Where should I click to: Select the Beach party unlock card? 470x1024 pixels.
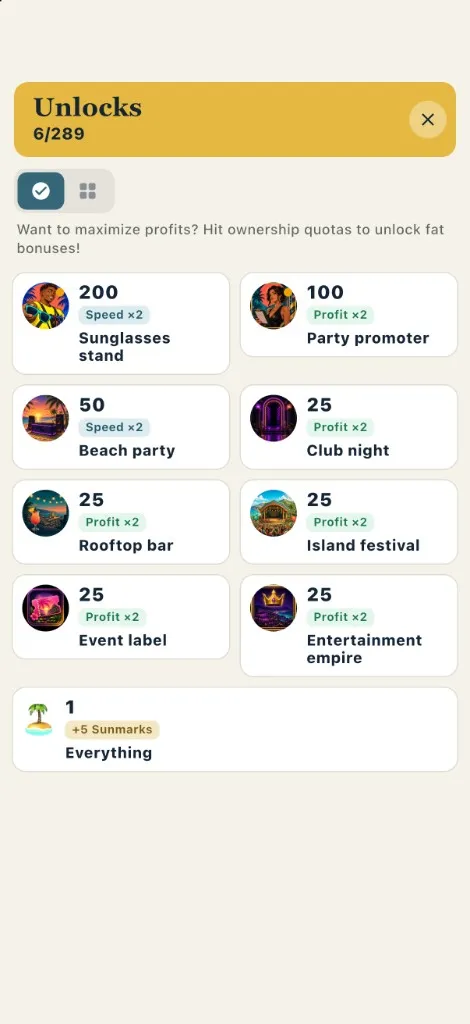pos(121,427)
